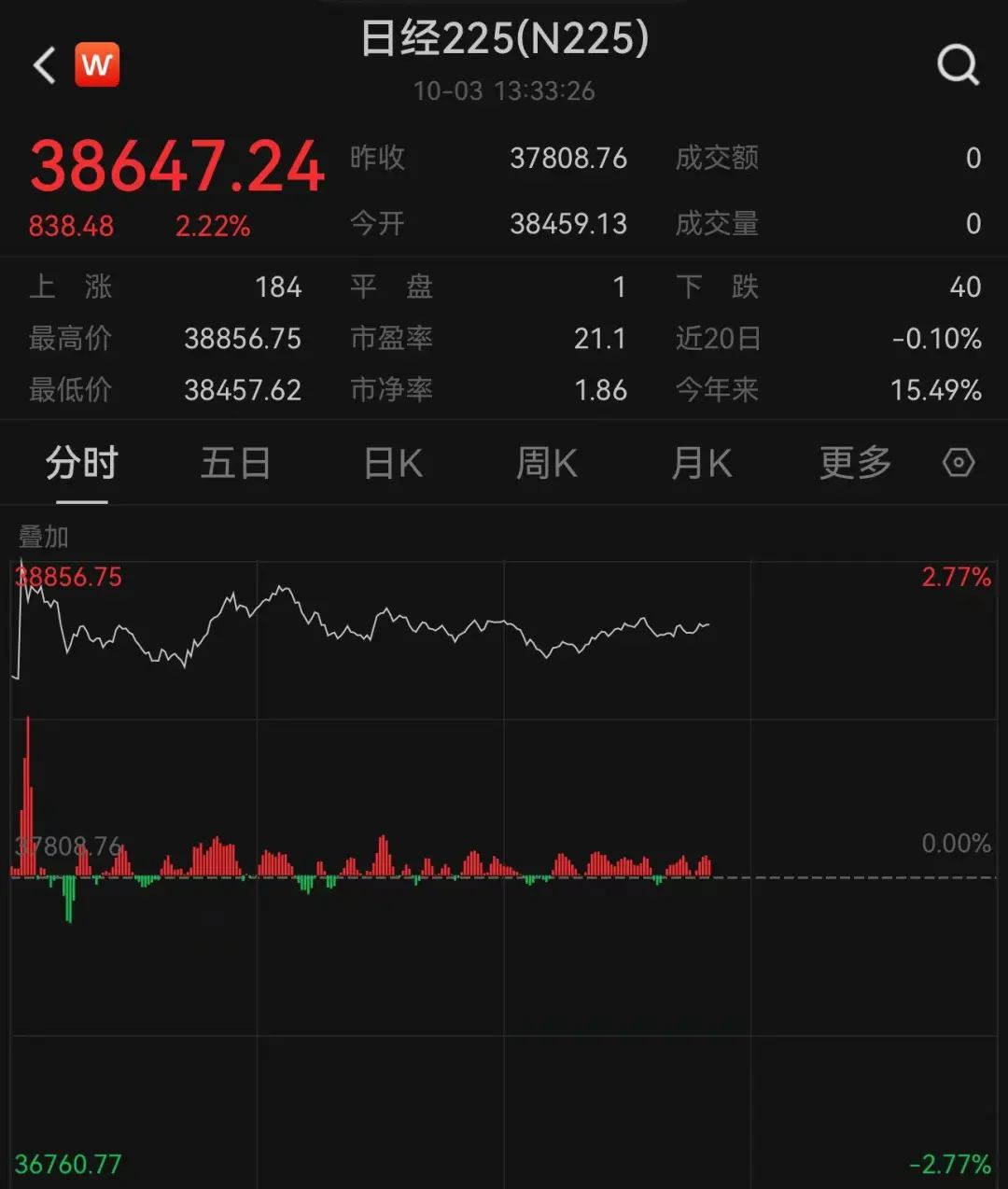Open the chart settings hexagon icon
This screenshot has height=1189, width=1008.
point(958,462)
